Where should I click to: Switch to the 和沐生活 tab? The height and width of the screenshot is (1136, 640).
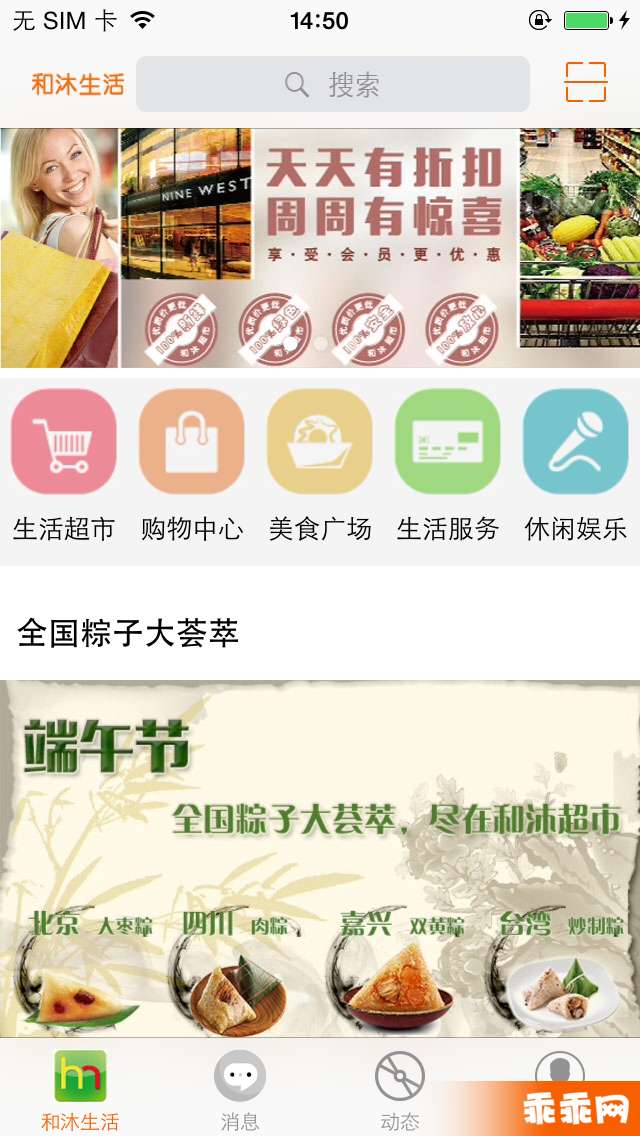(x=80, y=1088)
